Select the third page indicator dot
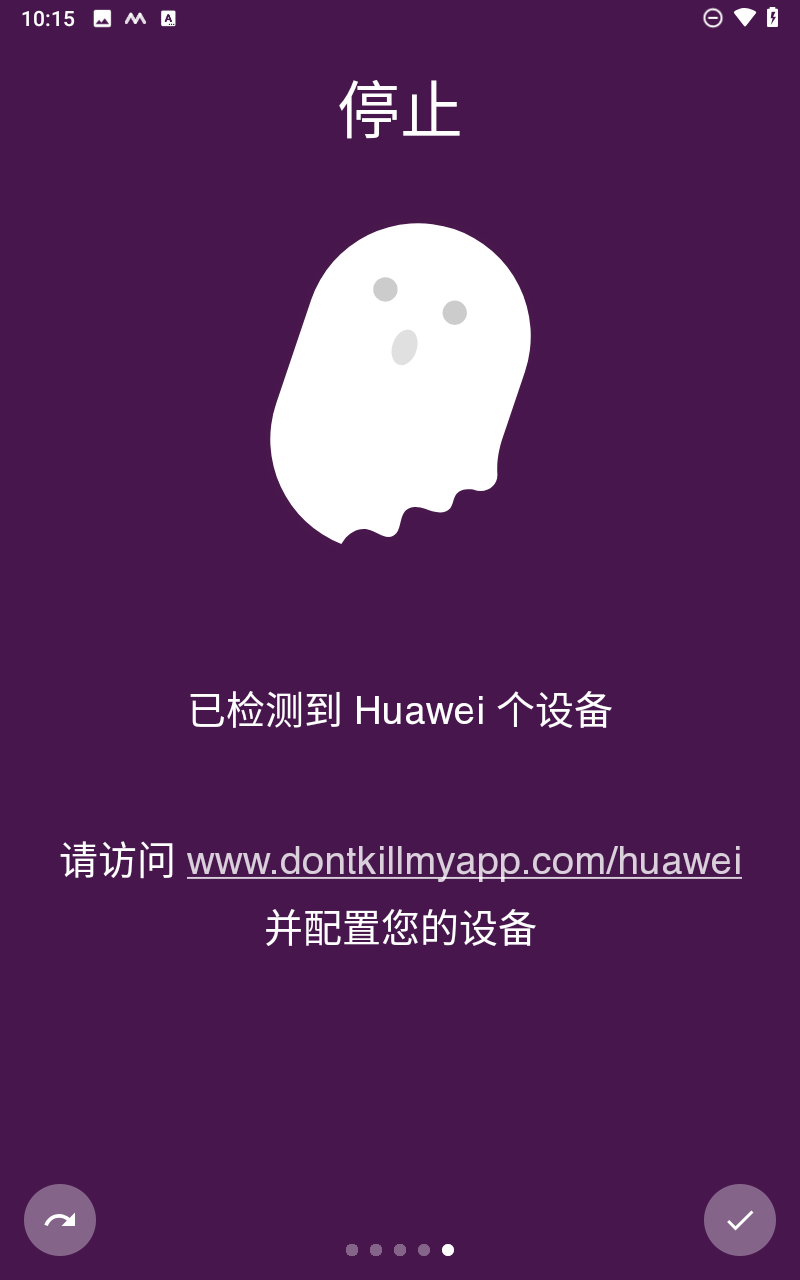800x1280 pixels. tap(400, 1249)
